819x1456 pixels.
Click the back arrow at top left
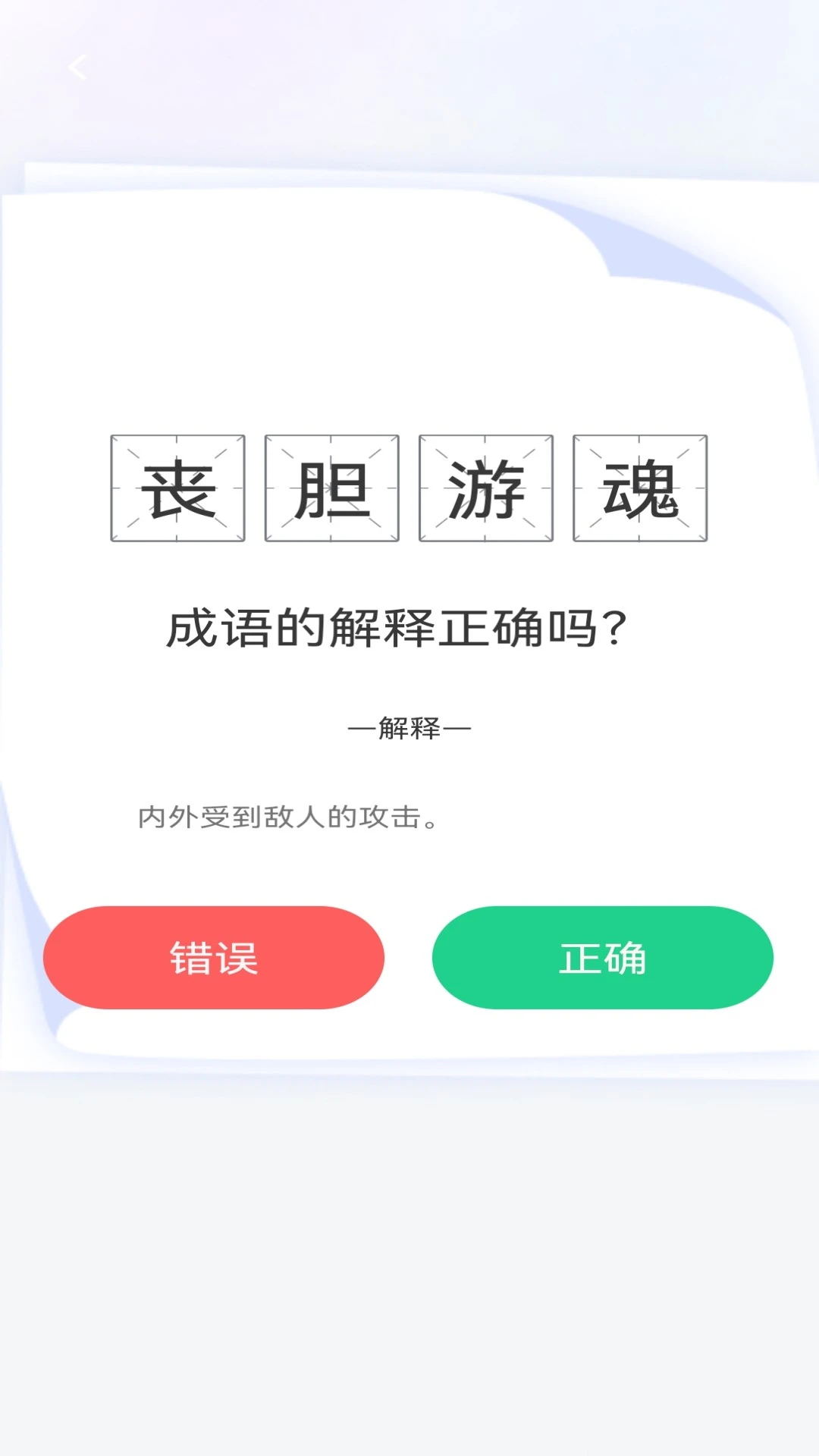(78, 68)
